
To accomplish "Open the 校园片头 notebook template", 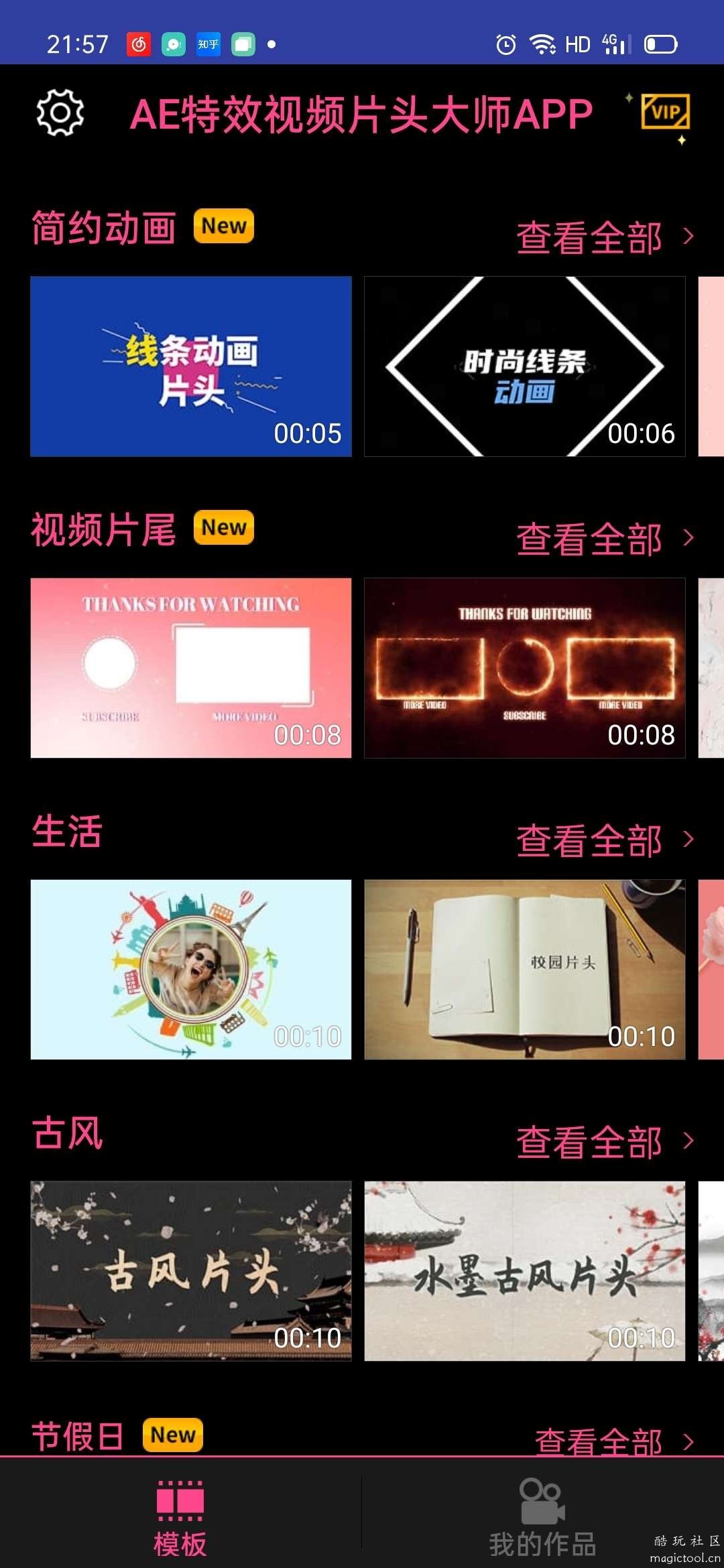I will (x=524, y=970).
